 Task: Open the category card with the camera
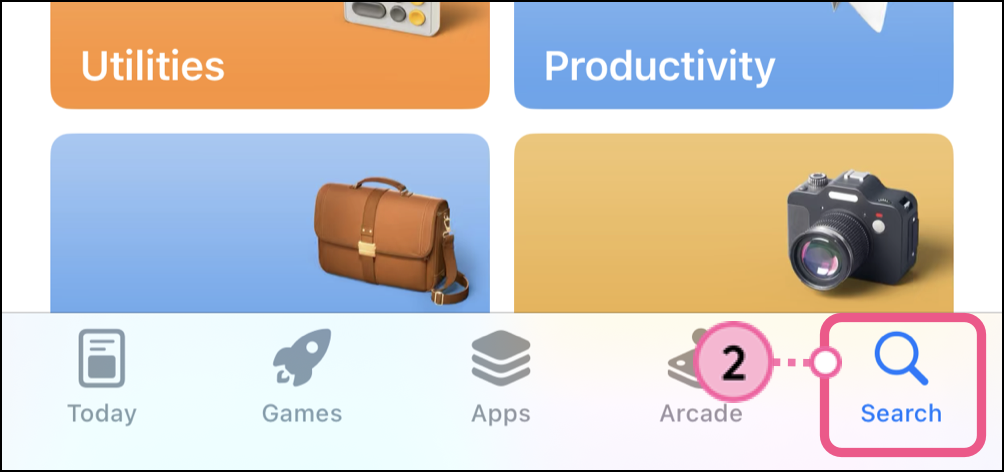click(x=733, y=225)
